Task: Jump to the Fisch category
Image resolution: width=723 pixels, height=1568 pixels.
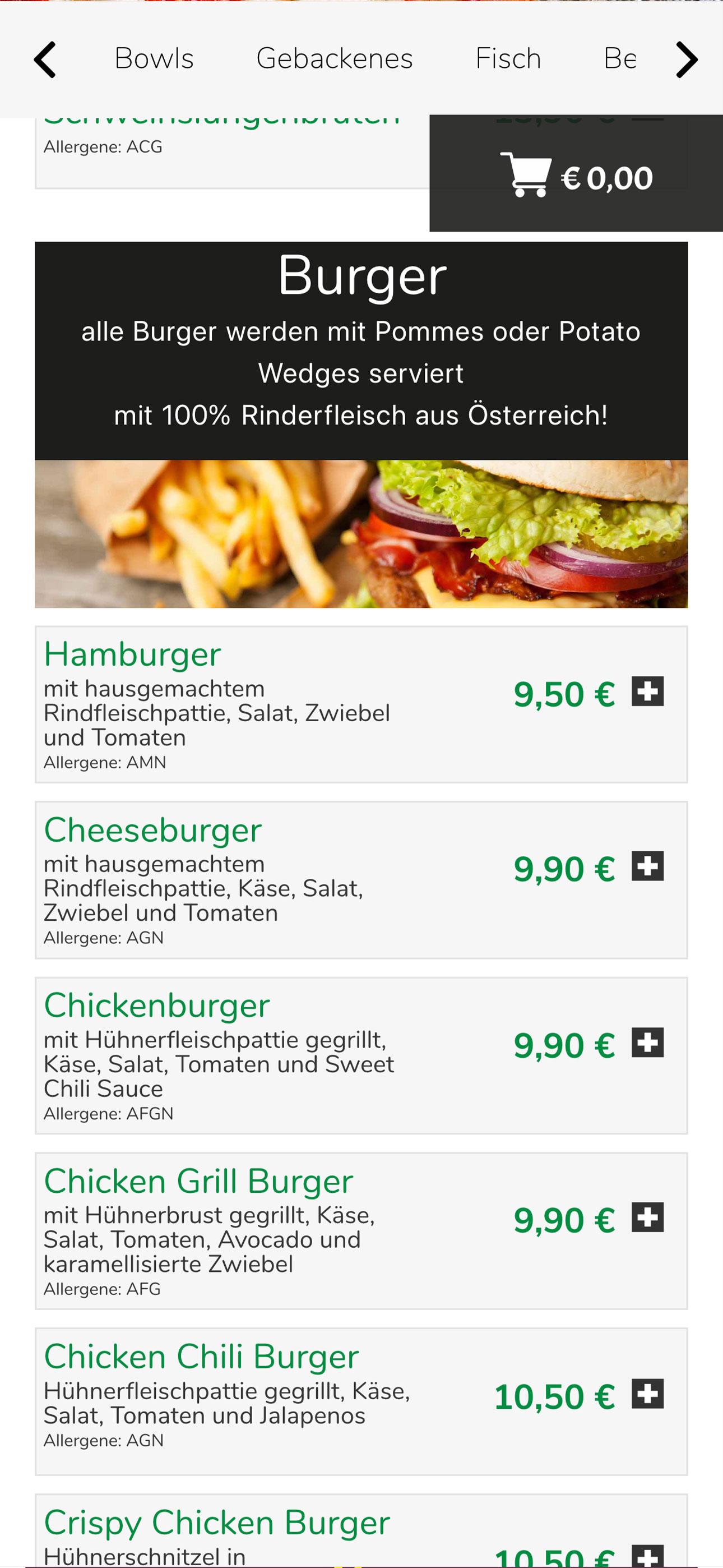Action: [508, 58]
